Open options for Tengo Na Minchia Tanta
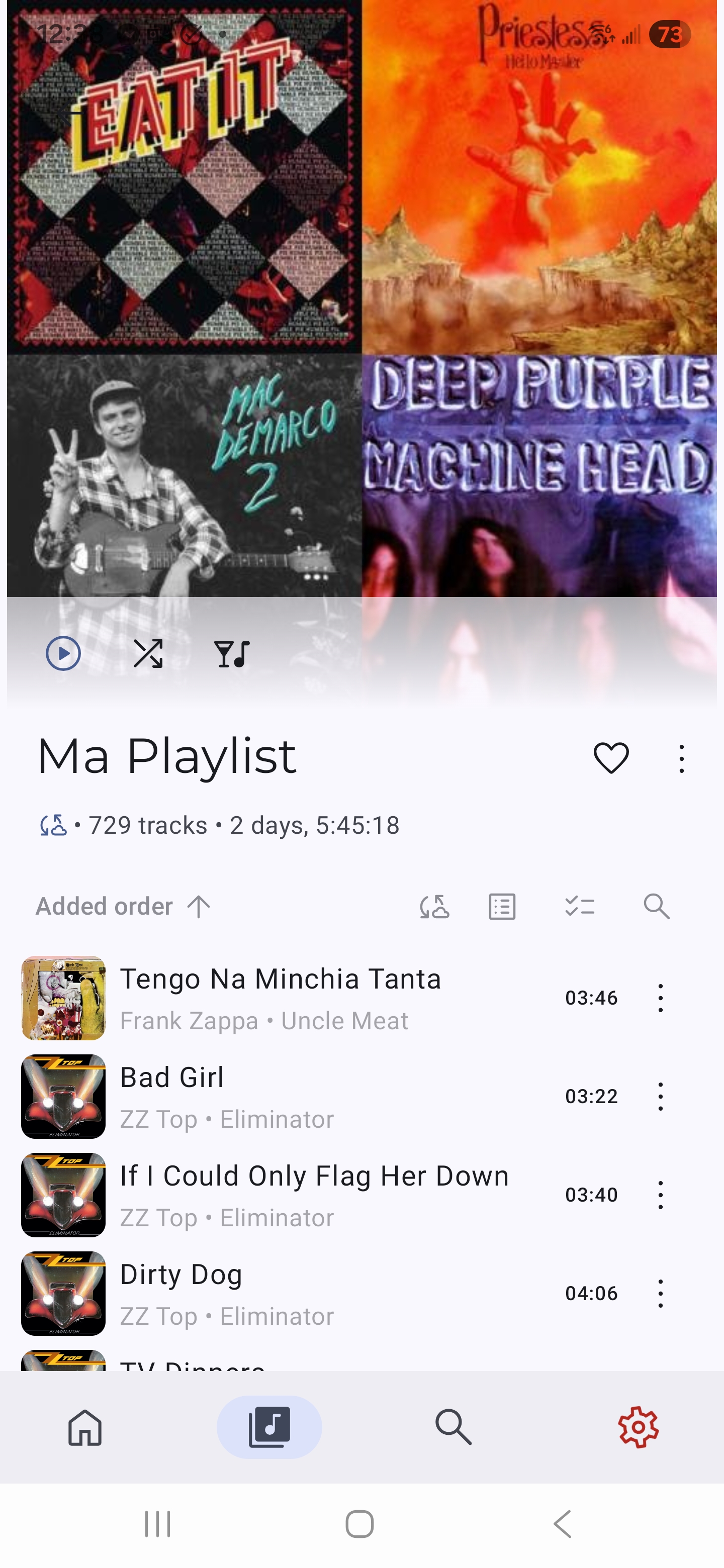Image resolution: width=724 pixels, height=1568 pixels. tap(660, 998)
